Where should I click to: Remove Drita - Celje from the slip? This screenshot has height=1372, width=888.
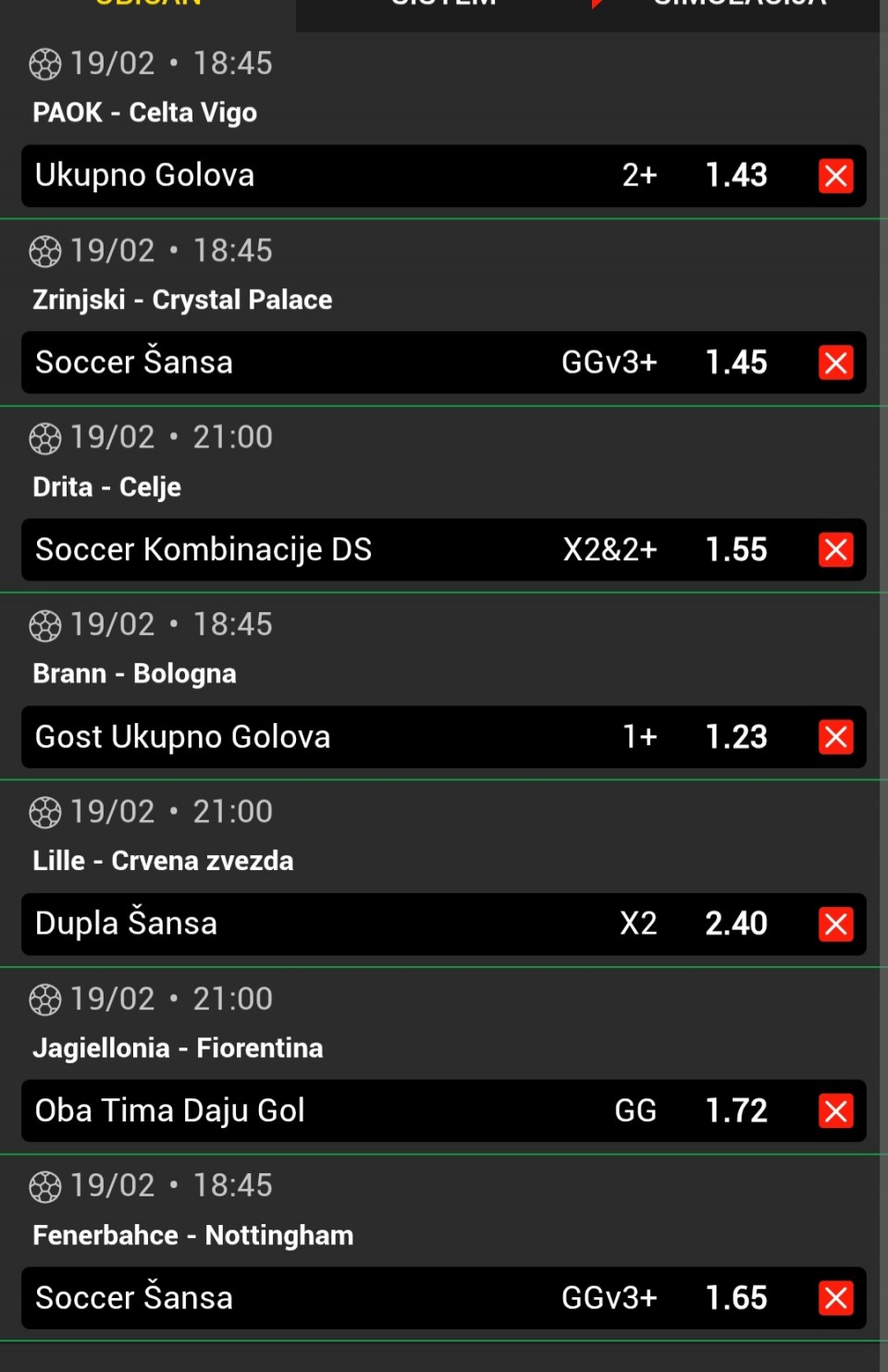[835, 550]
